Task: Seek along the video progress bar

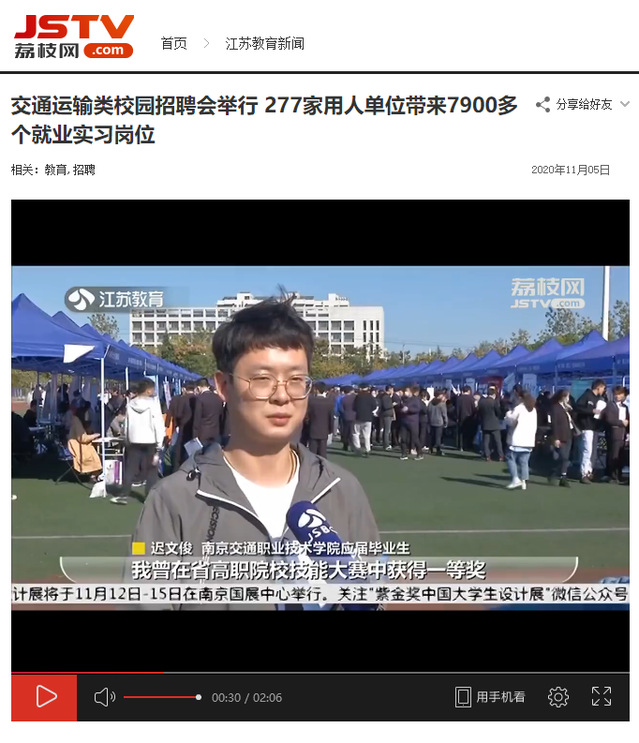Action: (x=320, y=672)
